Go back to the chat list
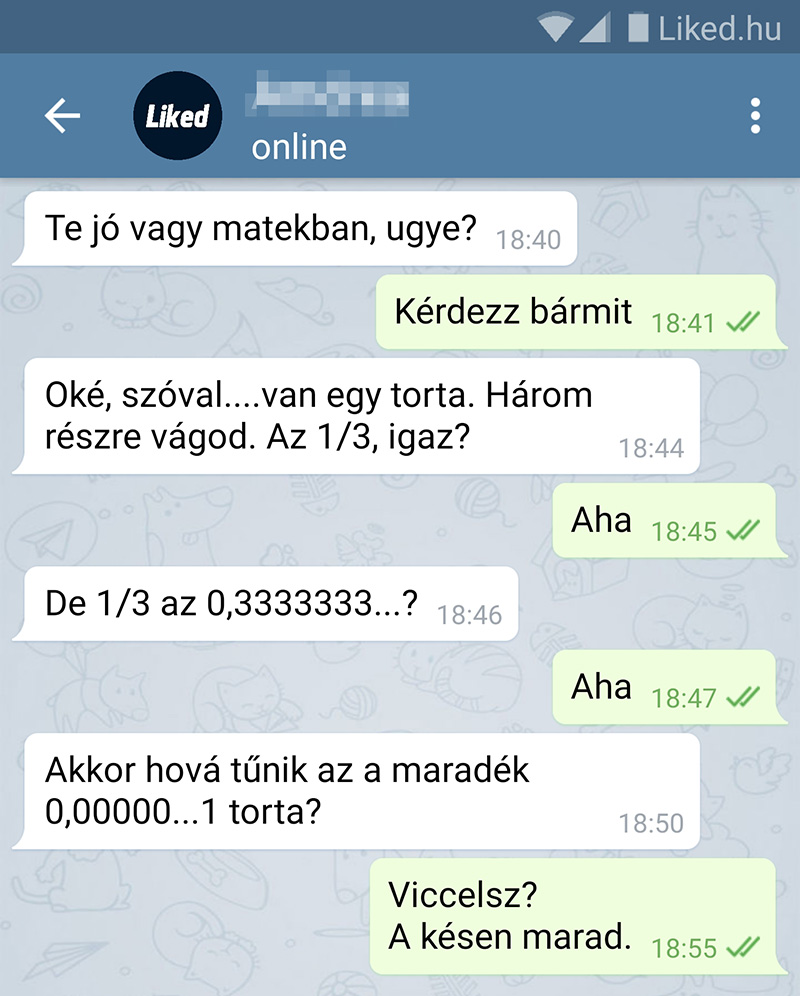 tap(62, 116)
